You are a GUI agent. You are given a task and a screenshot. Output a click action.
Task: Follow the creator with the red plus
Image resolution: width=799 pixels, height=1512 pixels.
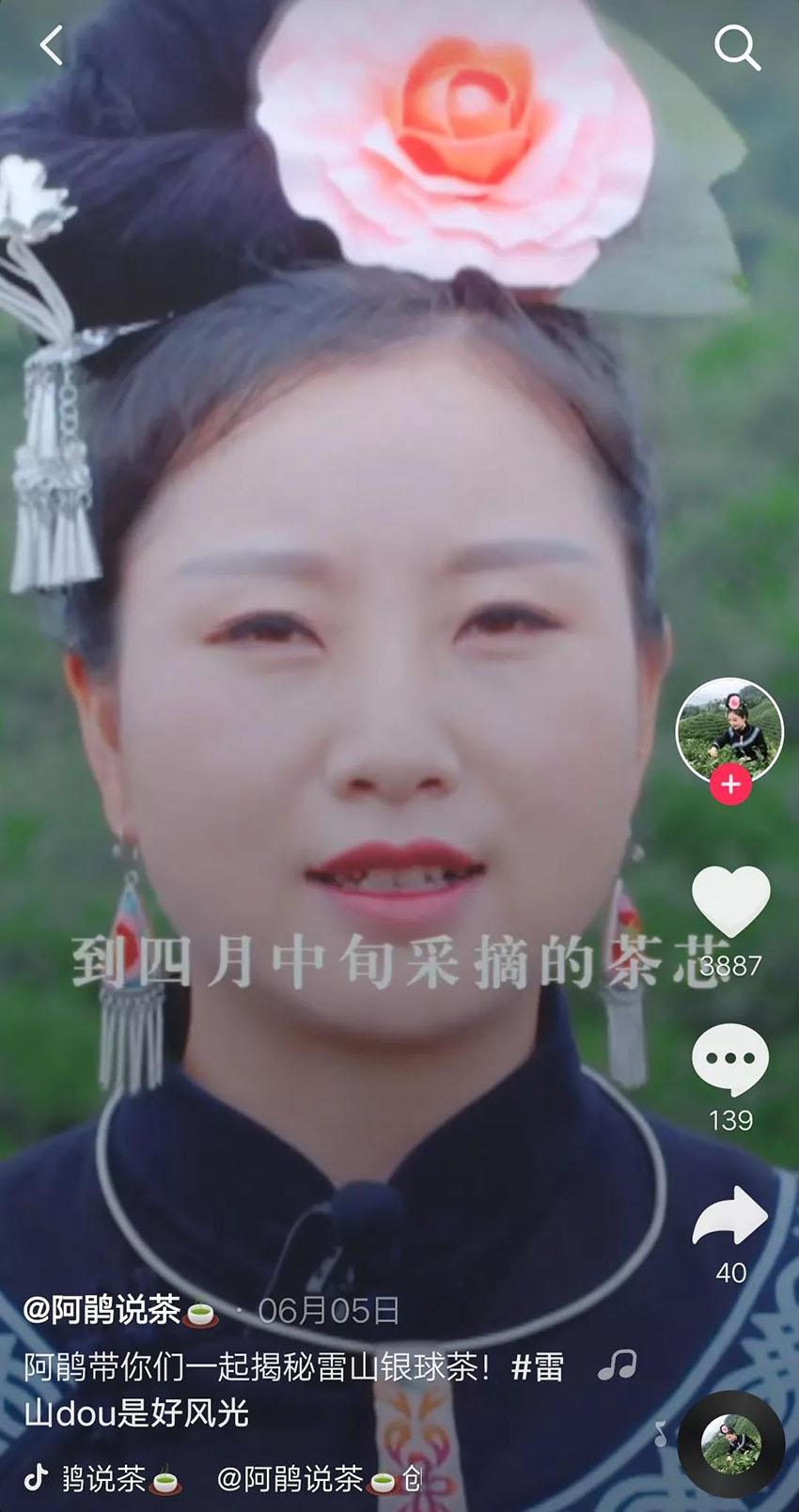pos(730,783)
